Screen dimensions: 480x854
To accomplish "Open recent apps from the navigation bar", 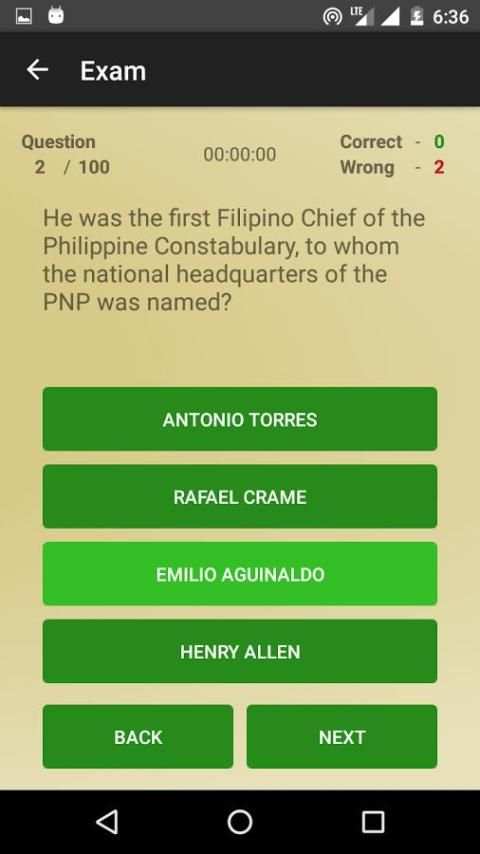I will click(373, 821).
